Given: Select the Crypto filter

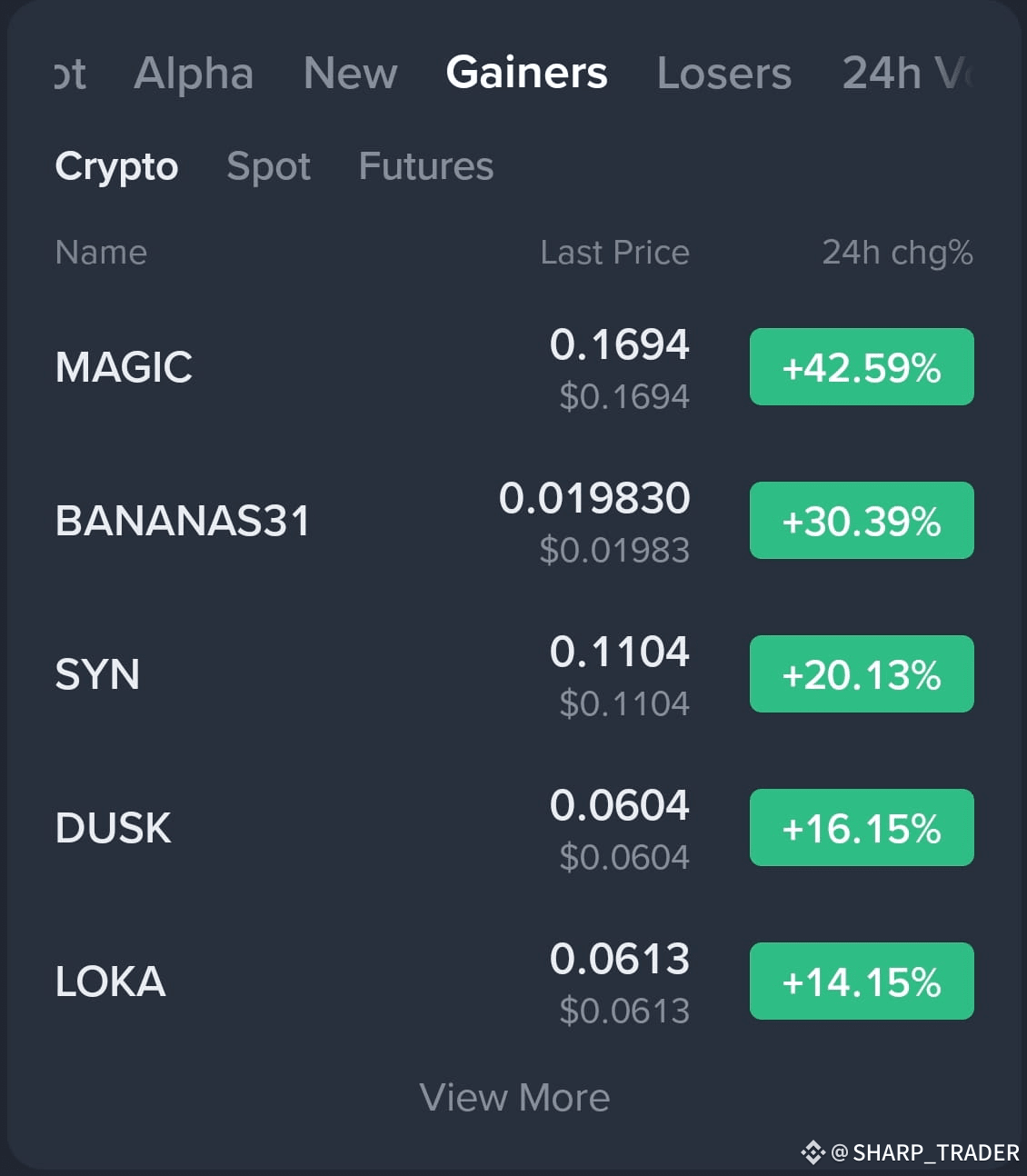Looking at the screenshot, I should coord(117,166).
